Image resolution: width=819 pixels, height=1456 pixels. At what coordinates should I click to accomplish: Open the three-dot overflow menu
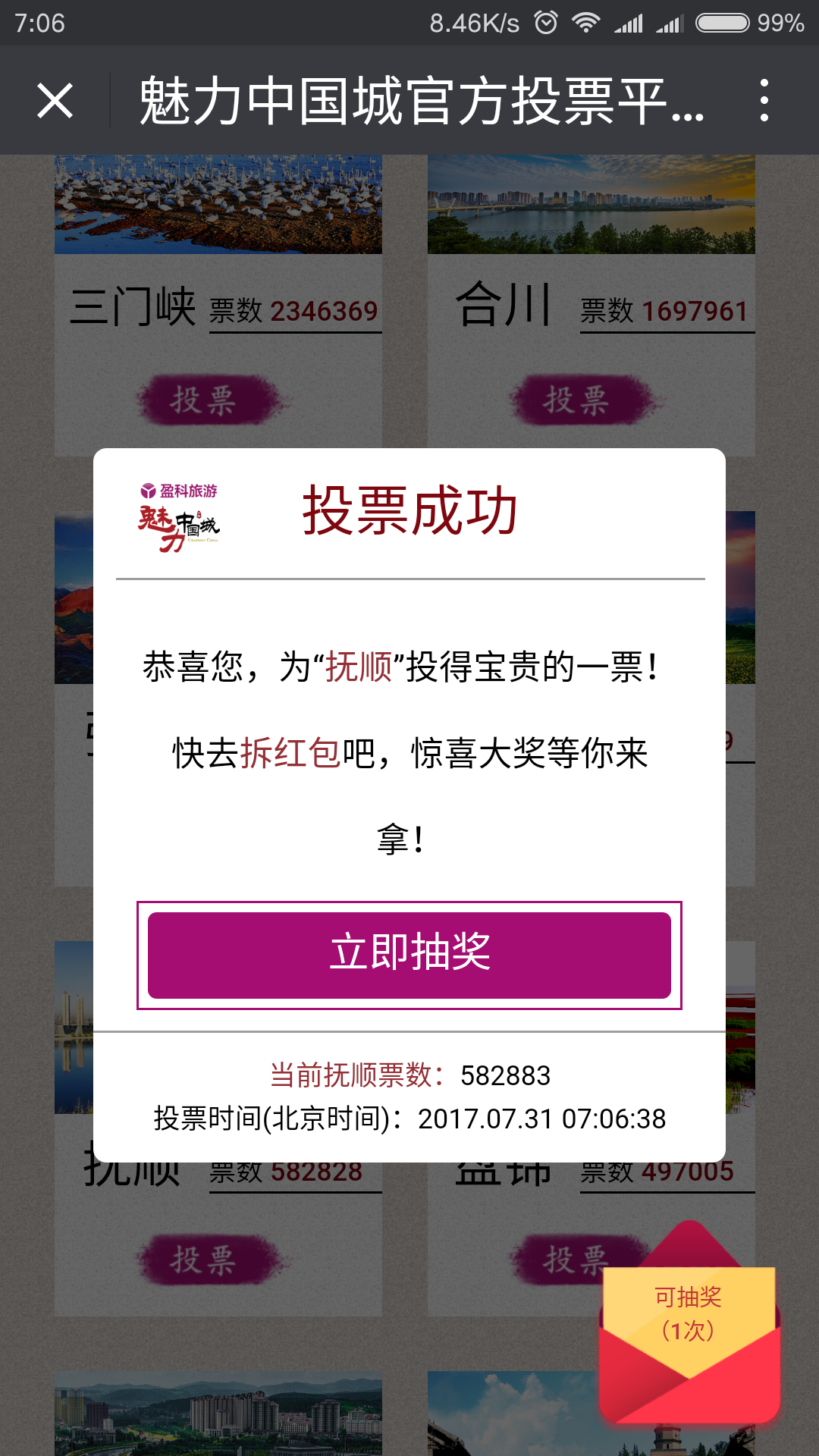(764, 101)
